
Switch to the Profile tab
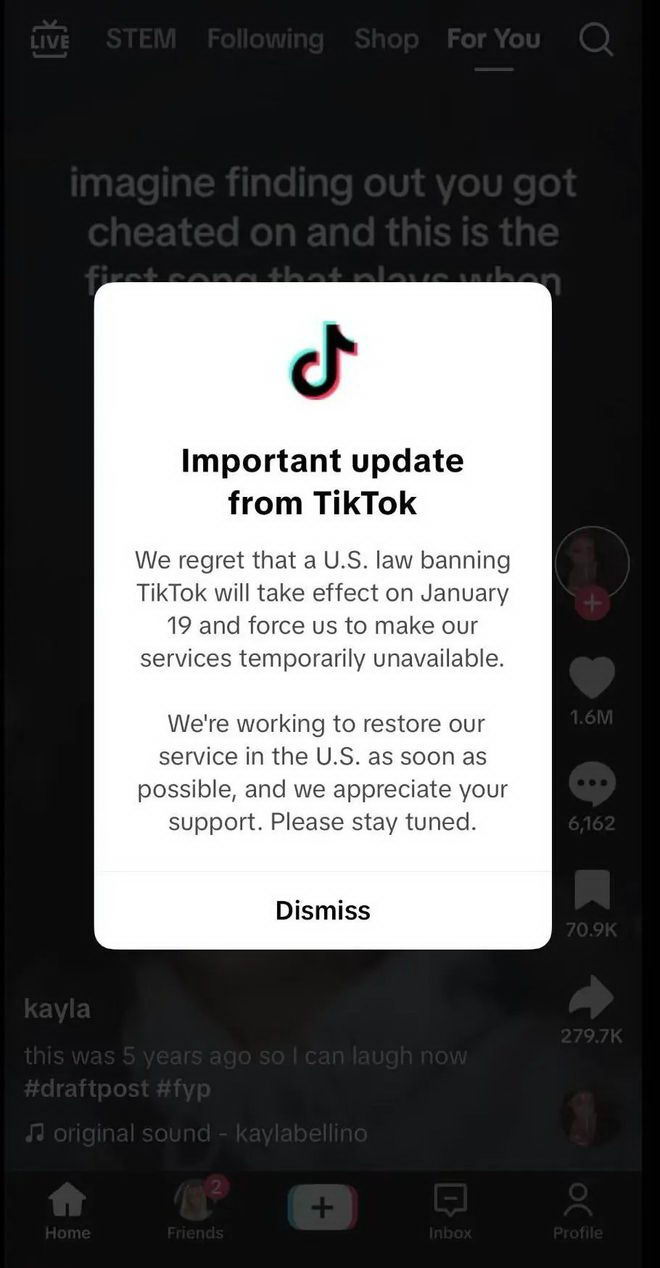(x=578, y=1209)
